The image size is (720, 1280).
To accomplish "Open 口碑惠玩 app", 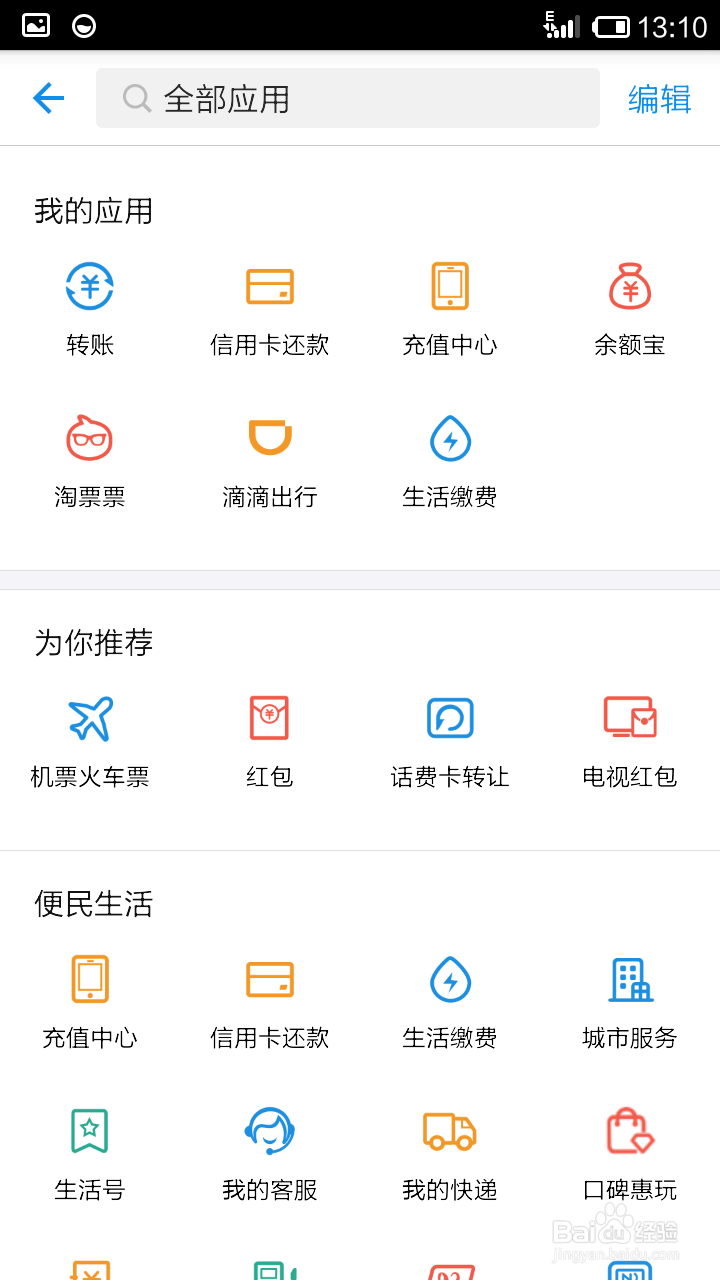I will [x=630, y=1153].
